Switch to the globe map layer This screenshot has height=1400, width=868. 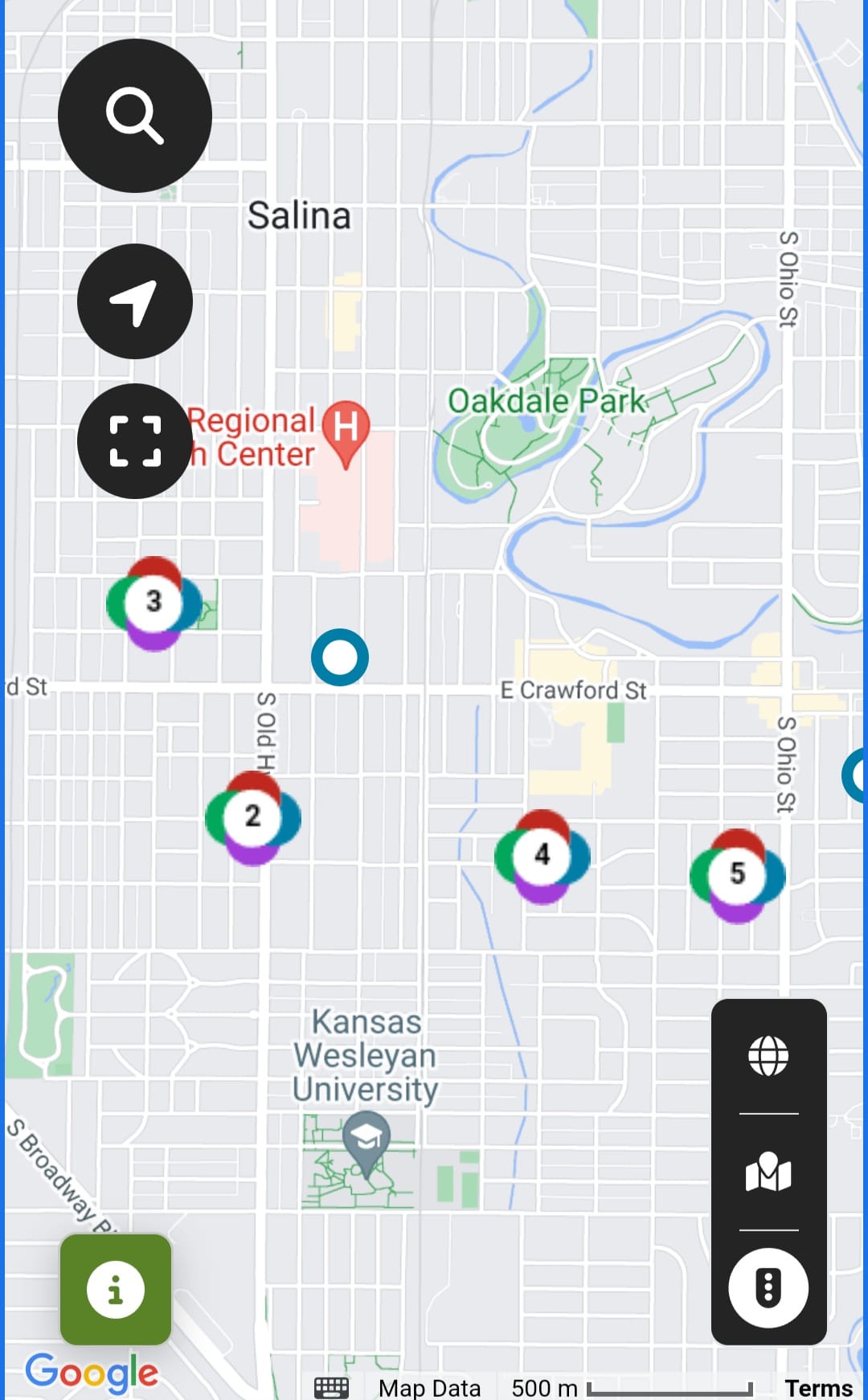tap(768, 1055)
